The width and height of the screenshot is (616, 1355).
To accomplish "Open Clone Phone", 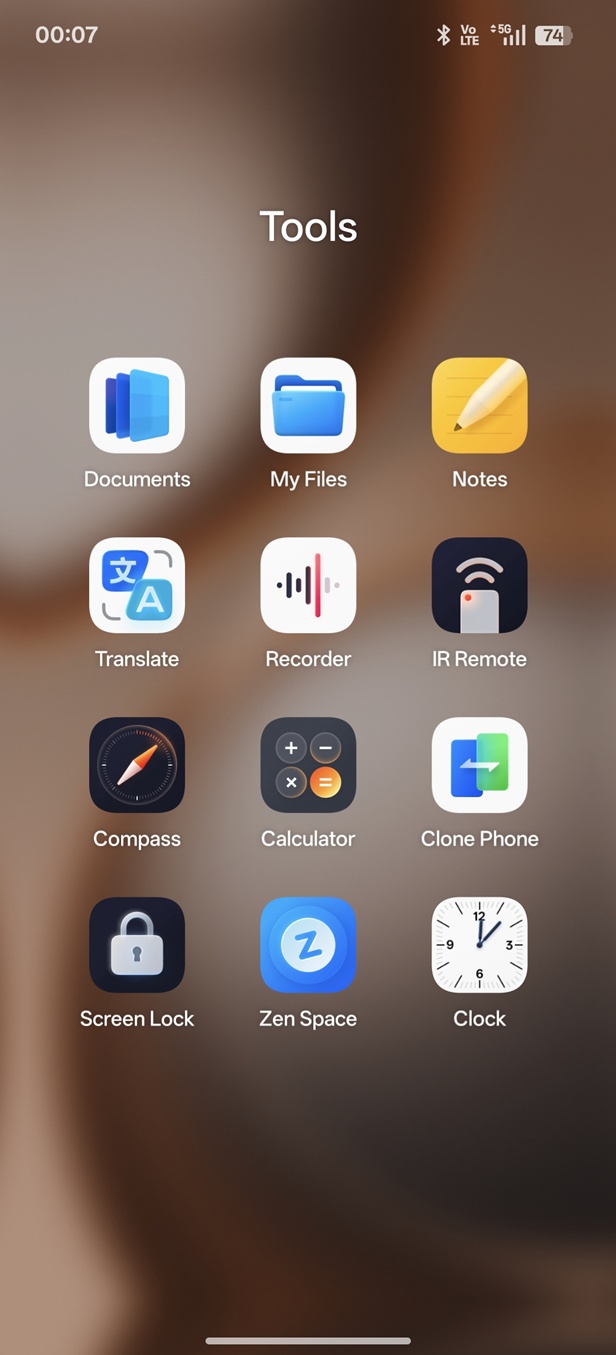I will [479, 765].
